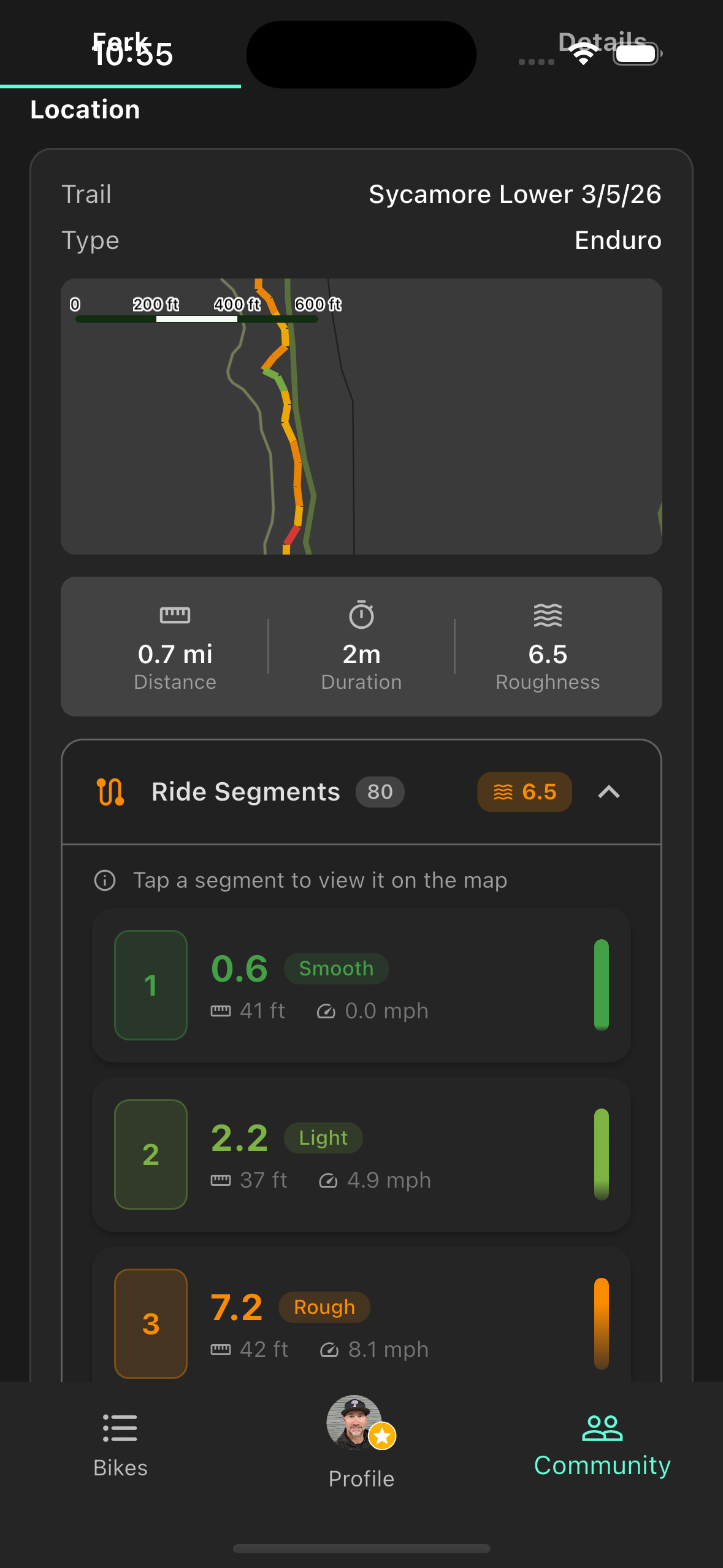
Task: Click the ruler icon next to 42 ft
Action: point(223,1350)
